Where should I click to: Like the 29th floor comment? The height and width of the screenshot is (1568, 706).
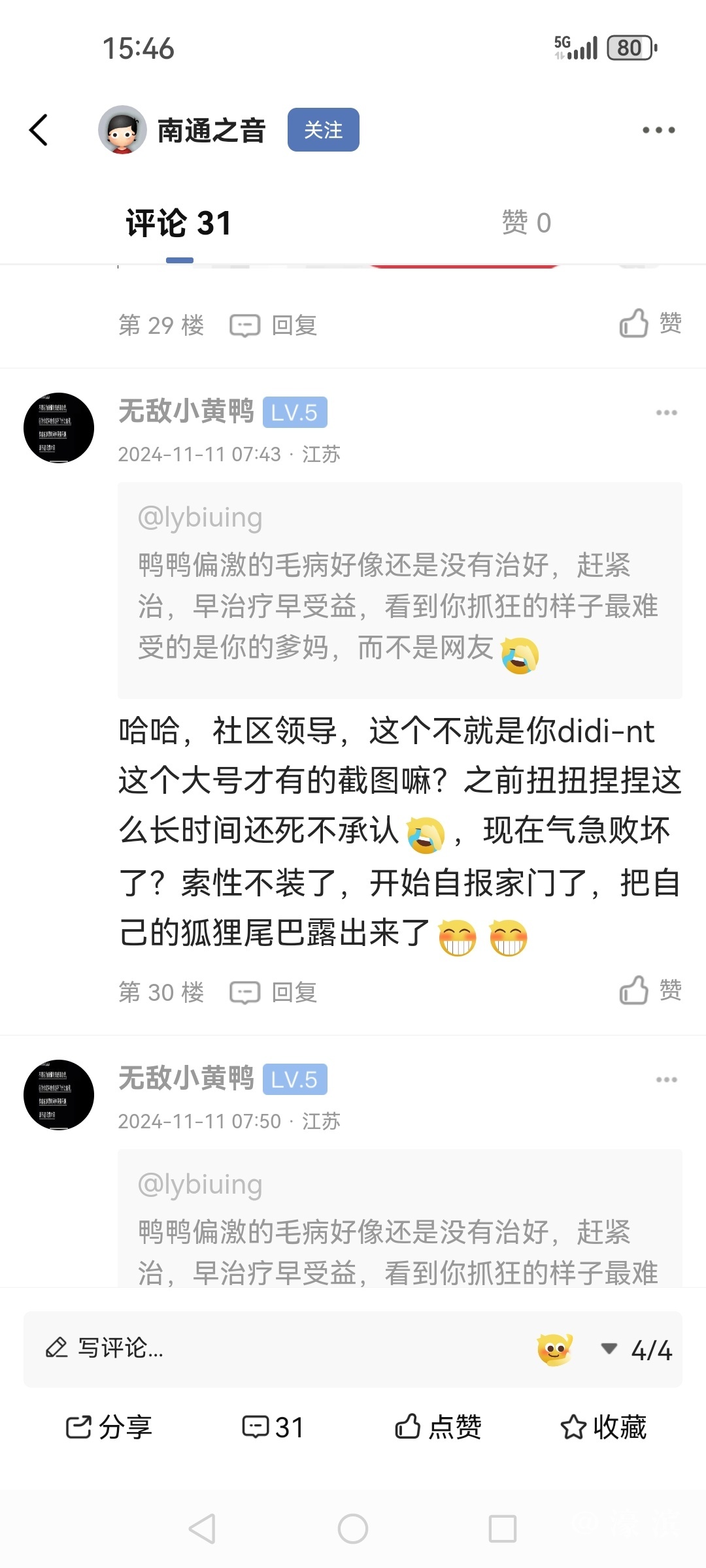[x=650, y=323]
